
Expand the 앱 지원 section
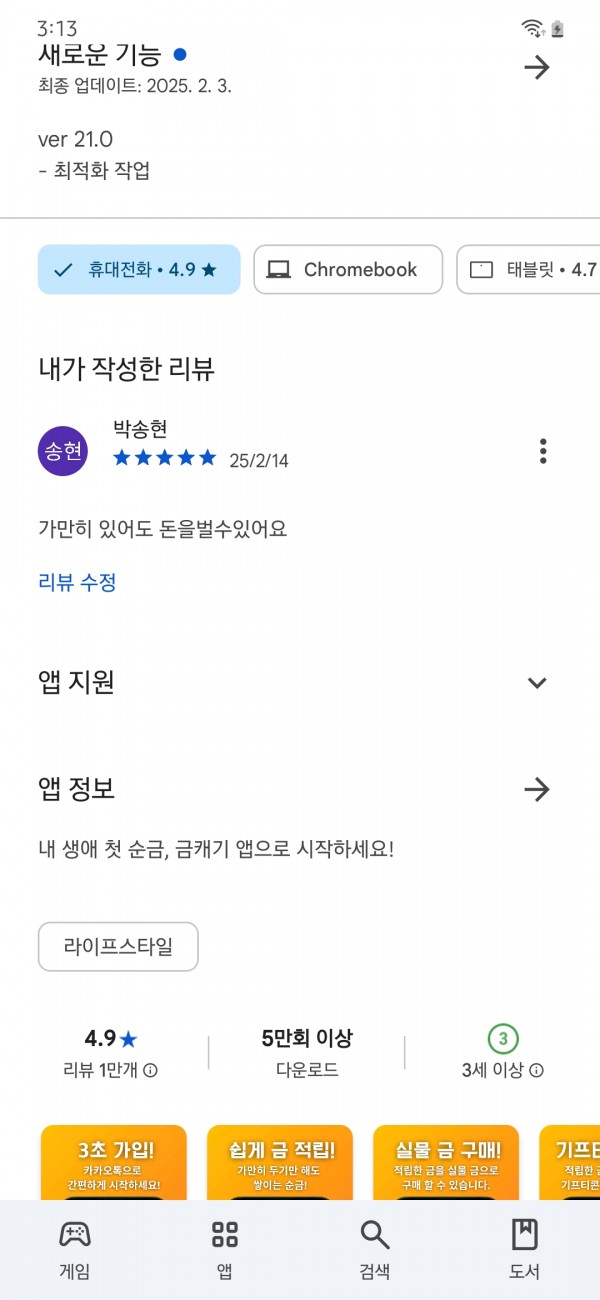pyautogui.click(x=537, y=683)
